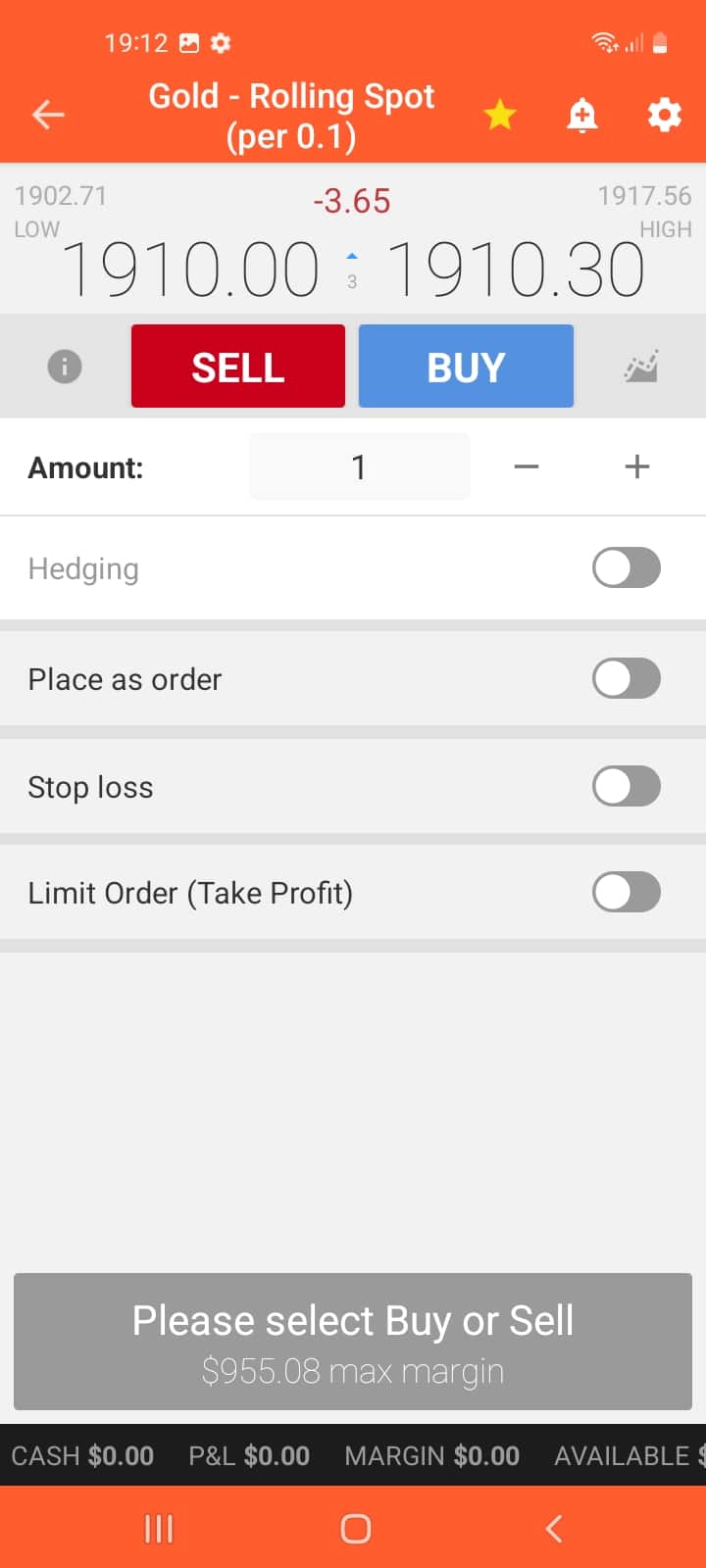Open instrument settings with the gear icon

(x=664, y=115)
